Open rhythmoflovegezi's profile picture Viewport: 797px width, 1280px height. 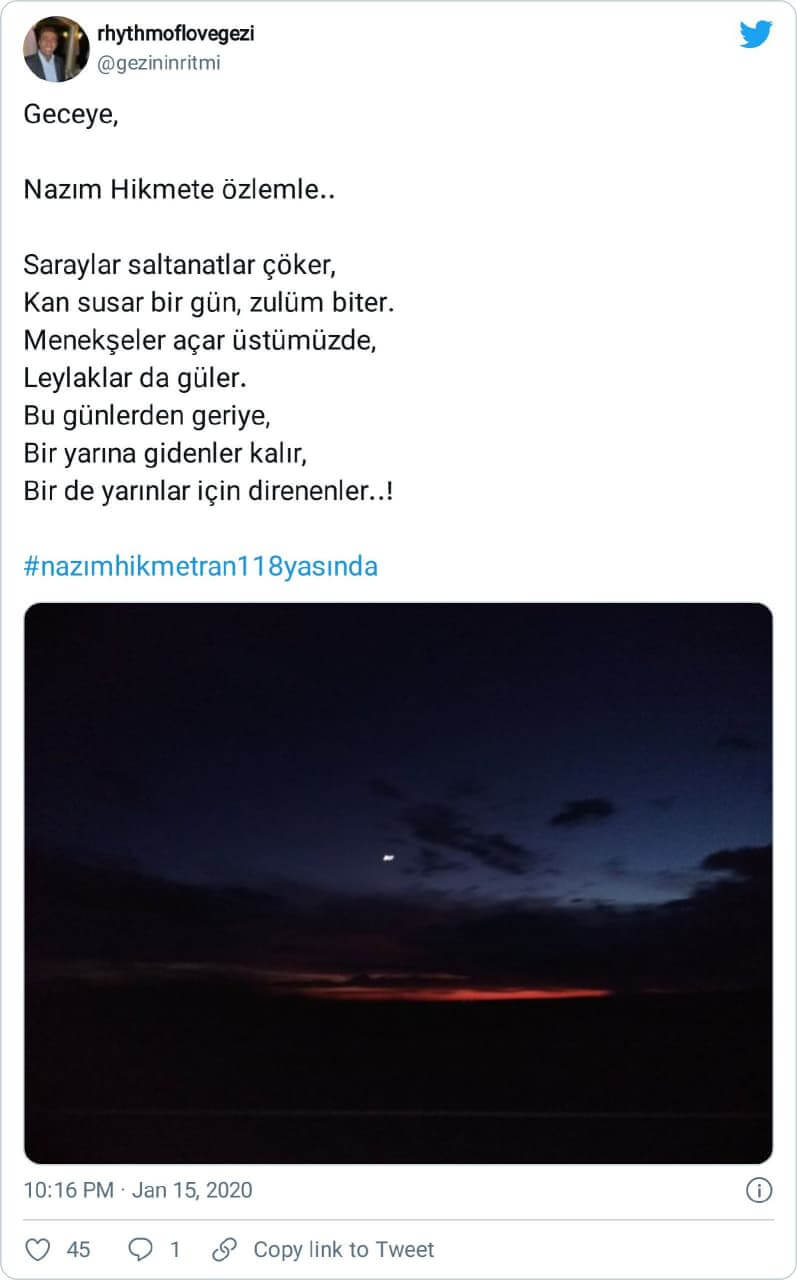point(56,49)
